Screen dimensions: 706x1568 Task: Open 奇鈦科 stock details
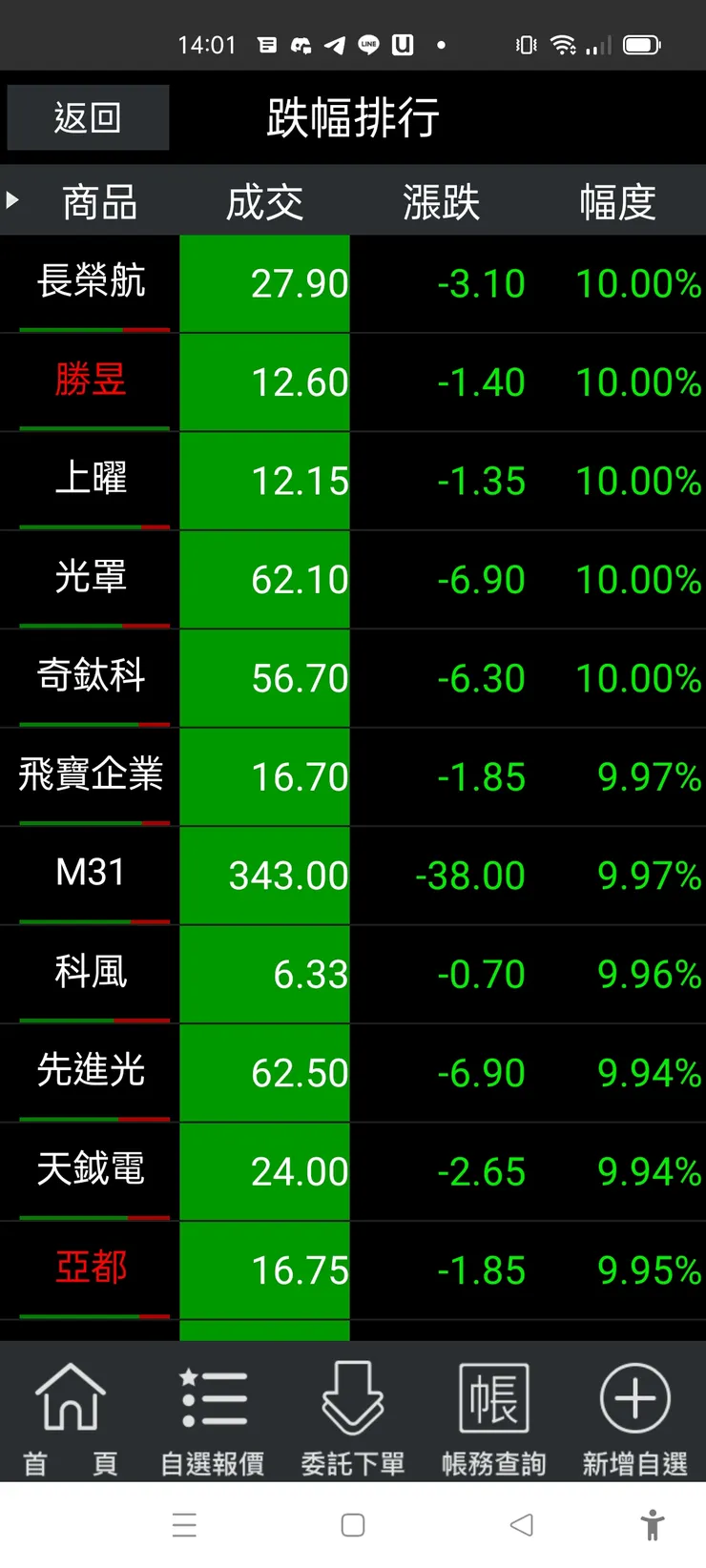click(91, 676)
